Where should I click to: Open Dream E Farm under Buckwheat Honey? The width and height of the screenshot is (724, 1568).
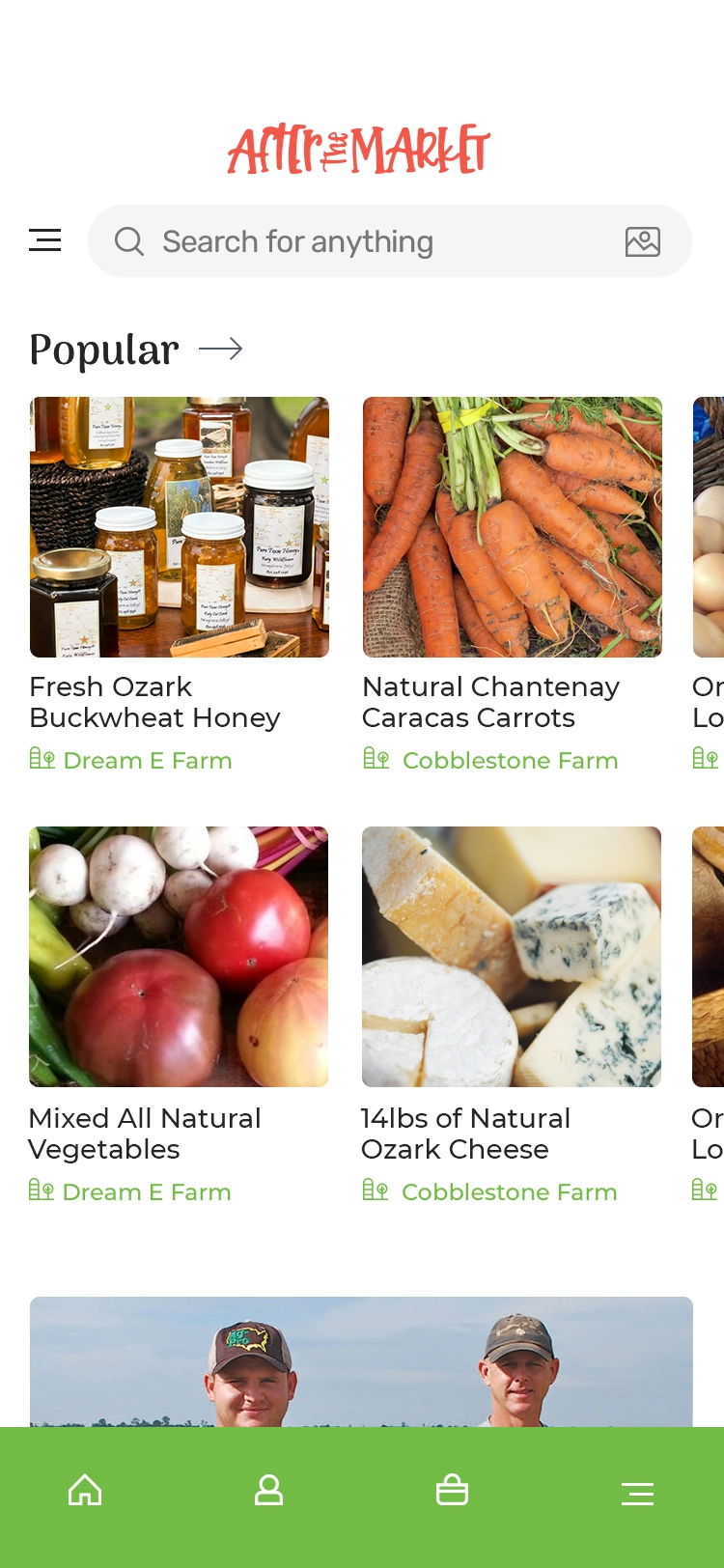click(147, 761)
